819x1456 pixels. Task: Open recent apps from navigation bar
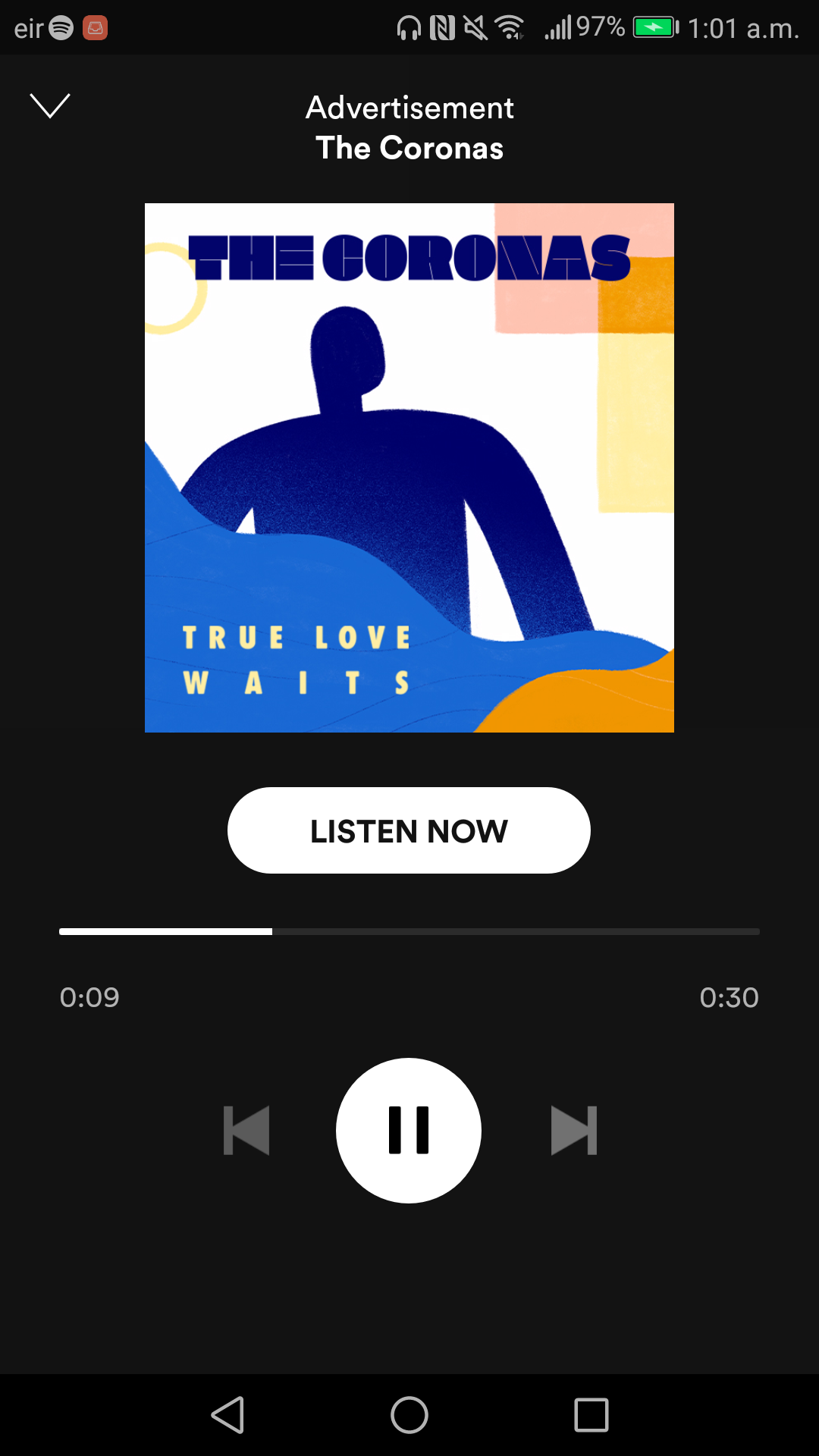[591, 1415]
